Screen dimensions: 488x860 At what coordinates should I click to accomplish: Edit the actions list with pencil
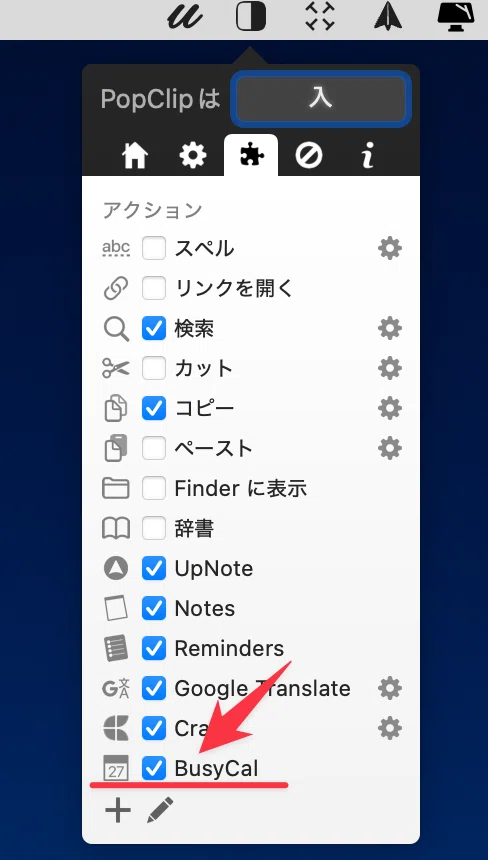click(160, 810)
